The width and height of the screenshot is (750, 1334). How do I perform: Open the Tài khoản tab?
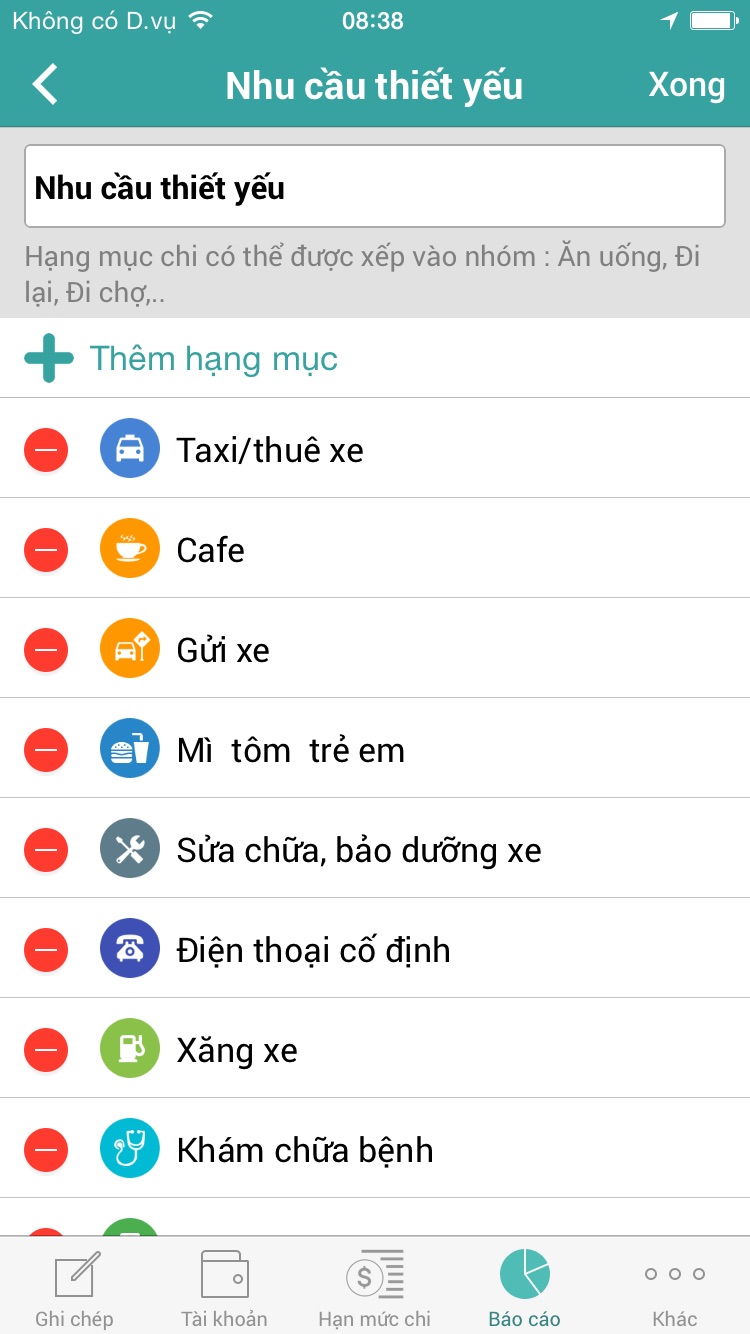(x=225, y=1287)
